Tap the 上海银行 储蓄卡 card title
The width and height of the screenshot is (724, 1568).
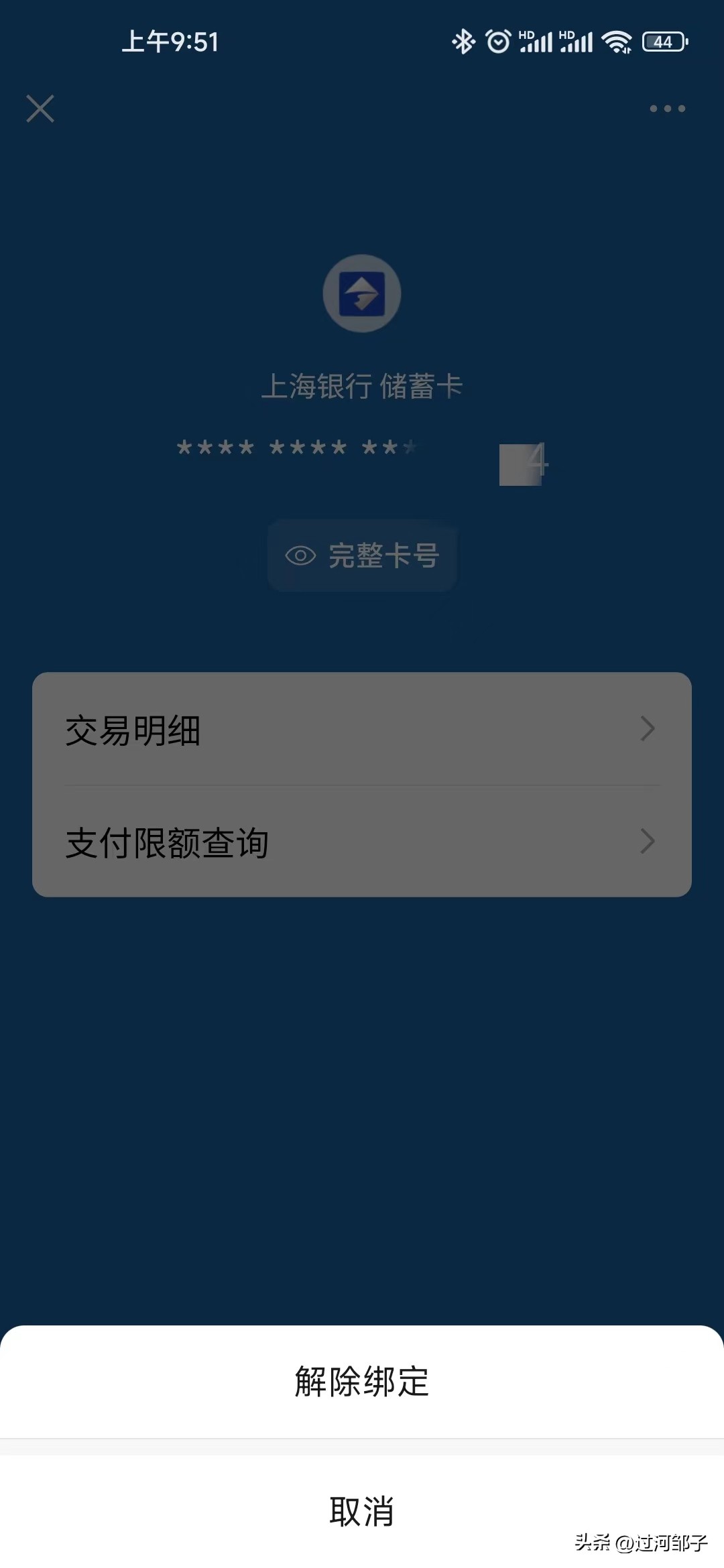362,385
